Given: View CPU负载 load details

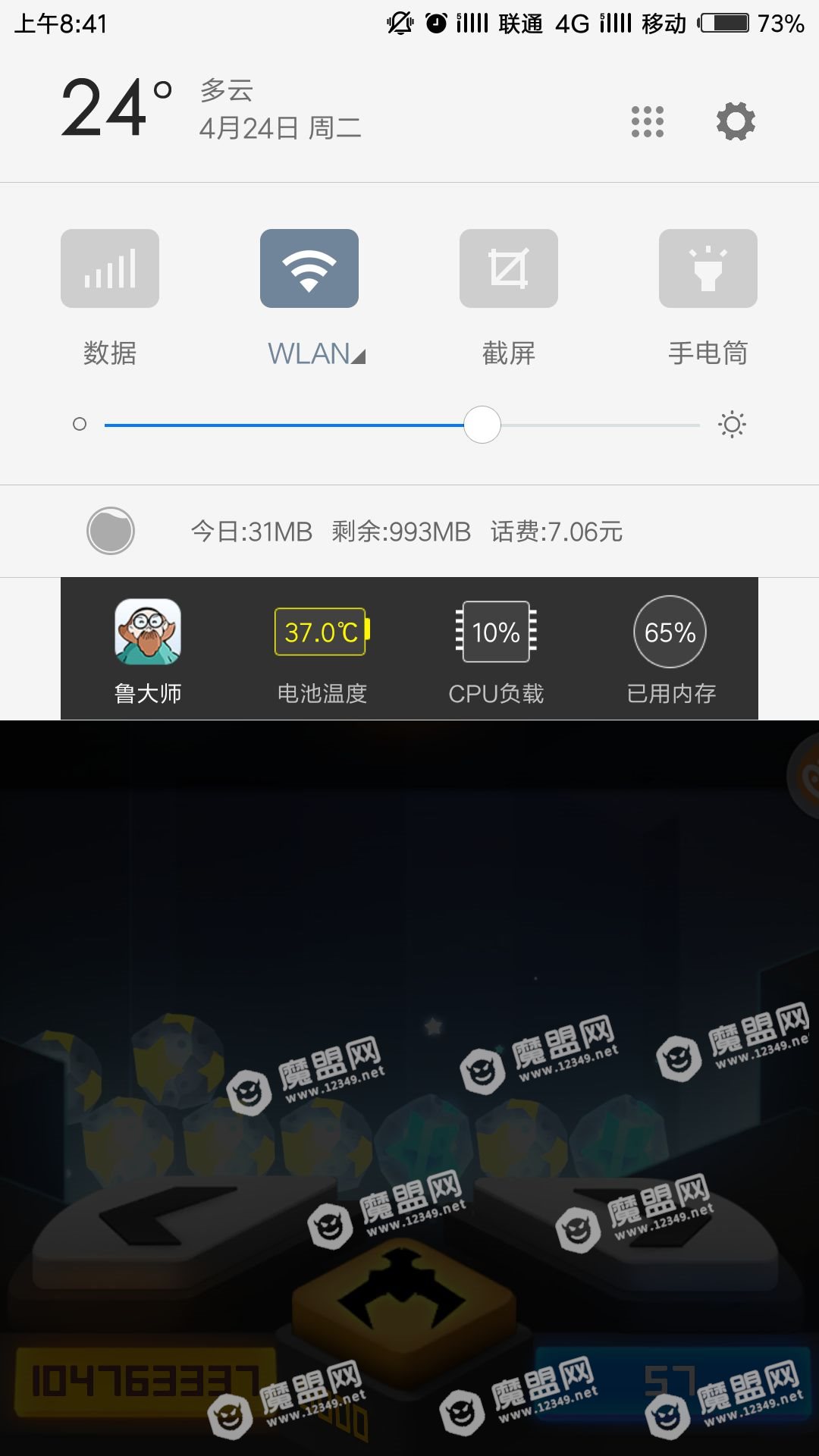Looking at the screenshot, I should coord(496,632).
